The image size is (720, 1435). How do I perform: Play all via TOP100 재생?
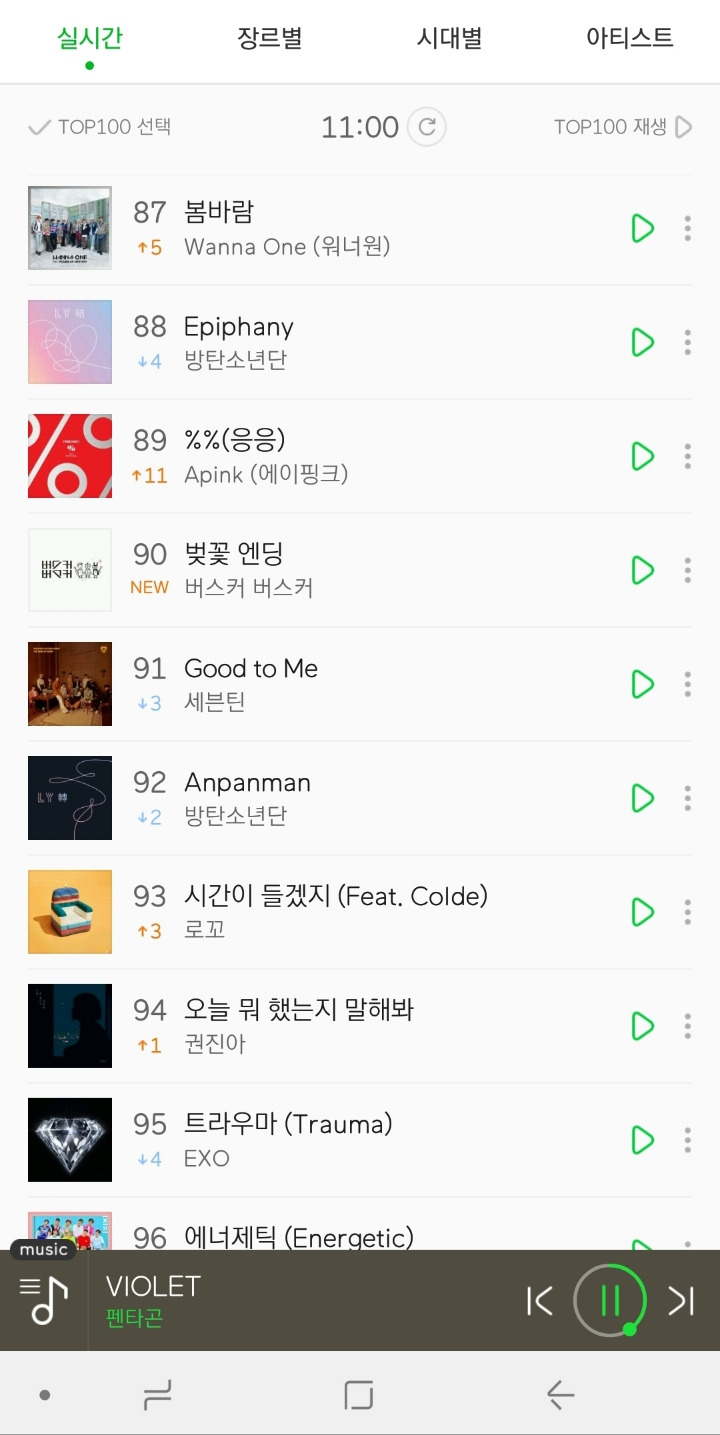[x=623, y=127]
